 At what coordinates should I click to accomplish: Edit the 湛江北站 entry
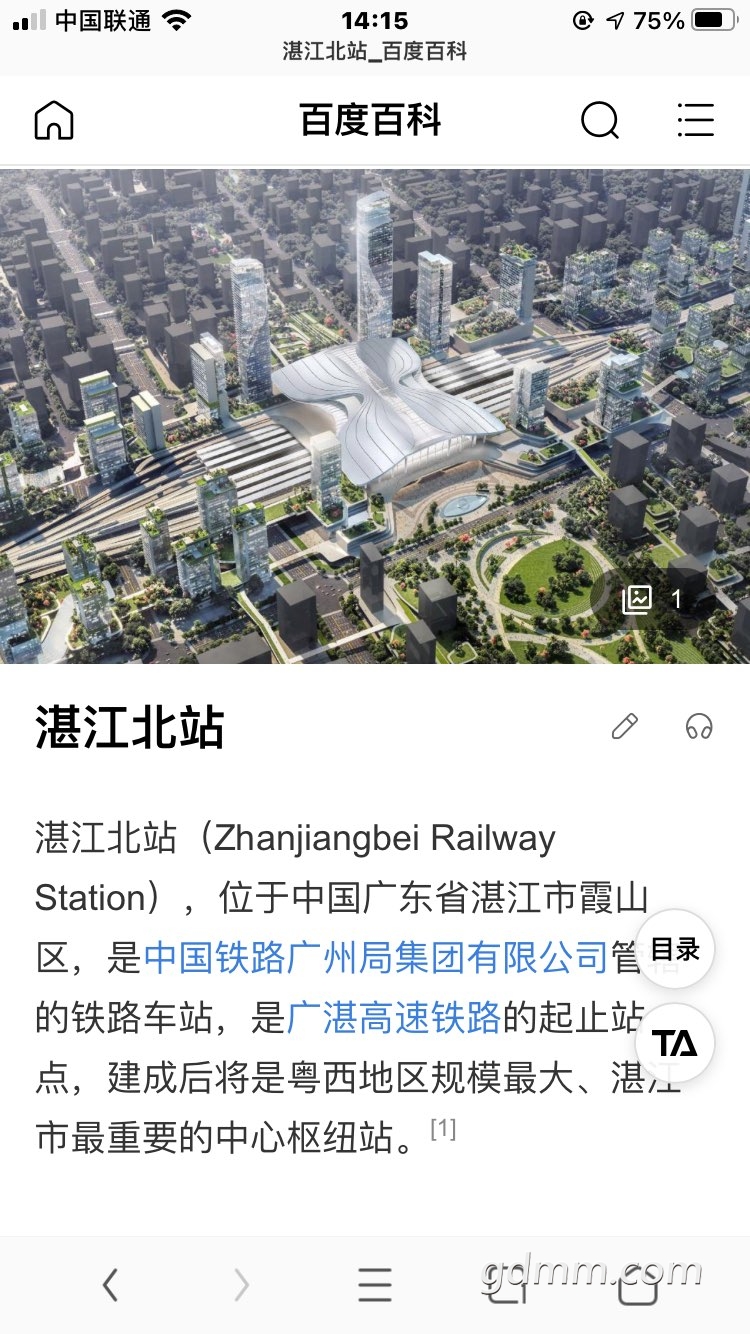tap(625, 726)
